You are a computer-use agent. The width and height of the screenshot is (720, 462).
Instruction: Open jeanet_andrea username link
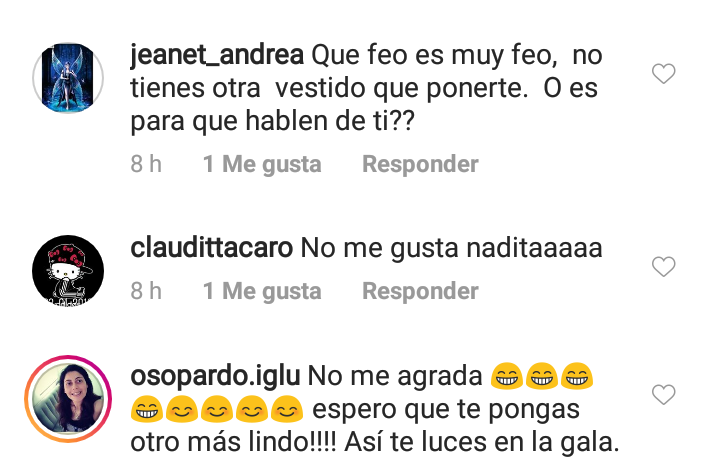pyautogui.click(x=217, y=55)
